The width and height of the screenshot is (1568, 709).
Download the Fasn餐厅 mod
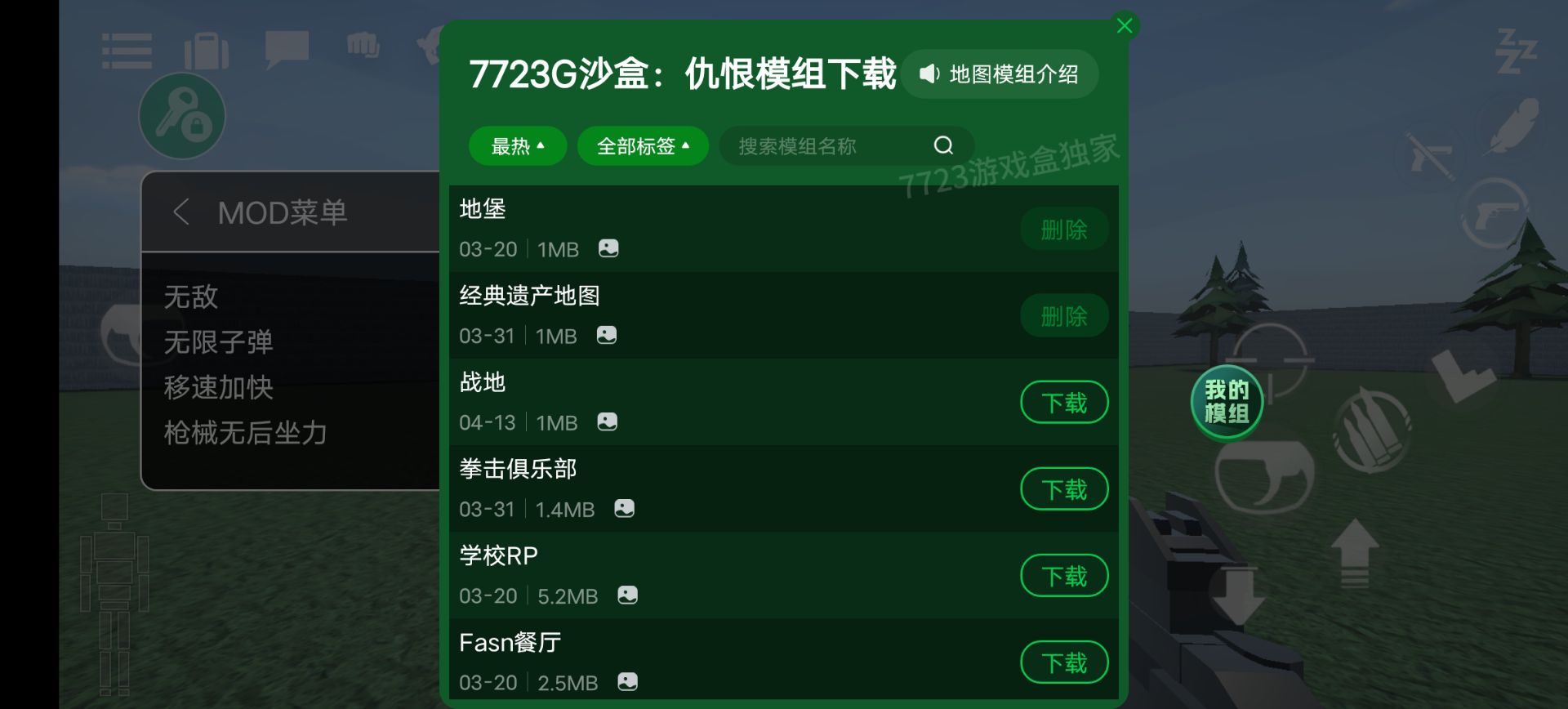point(1063,662)
